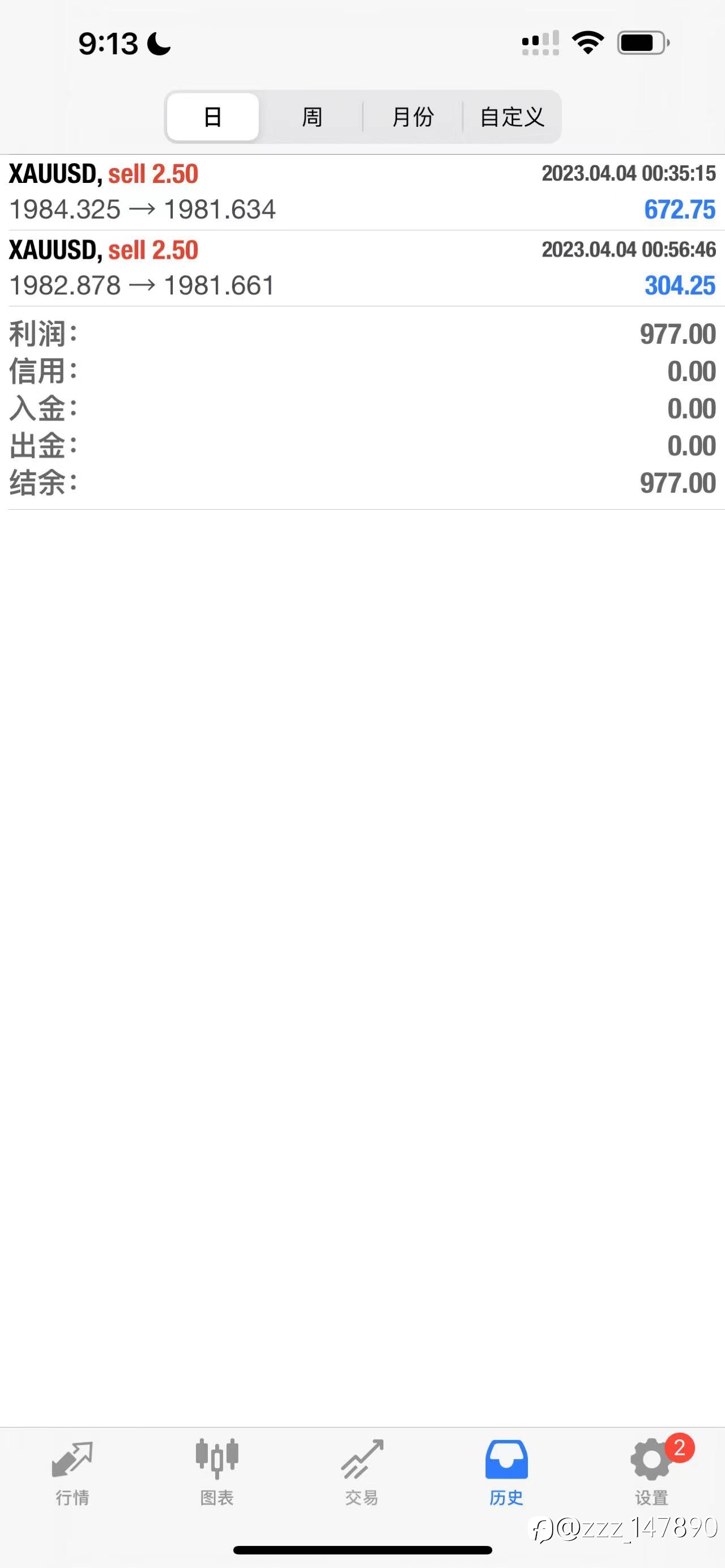Switch to the 周 (week) filter
This screenshot has width=725, height=1568.
coord(312,117)
